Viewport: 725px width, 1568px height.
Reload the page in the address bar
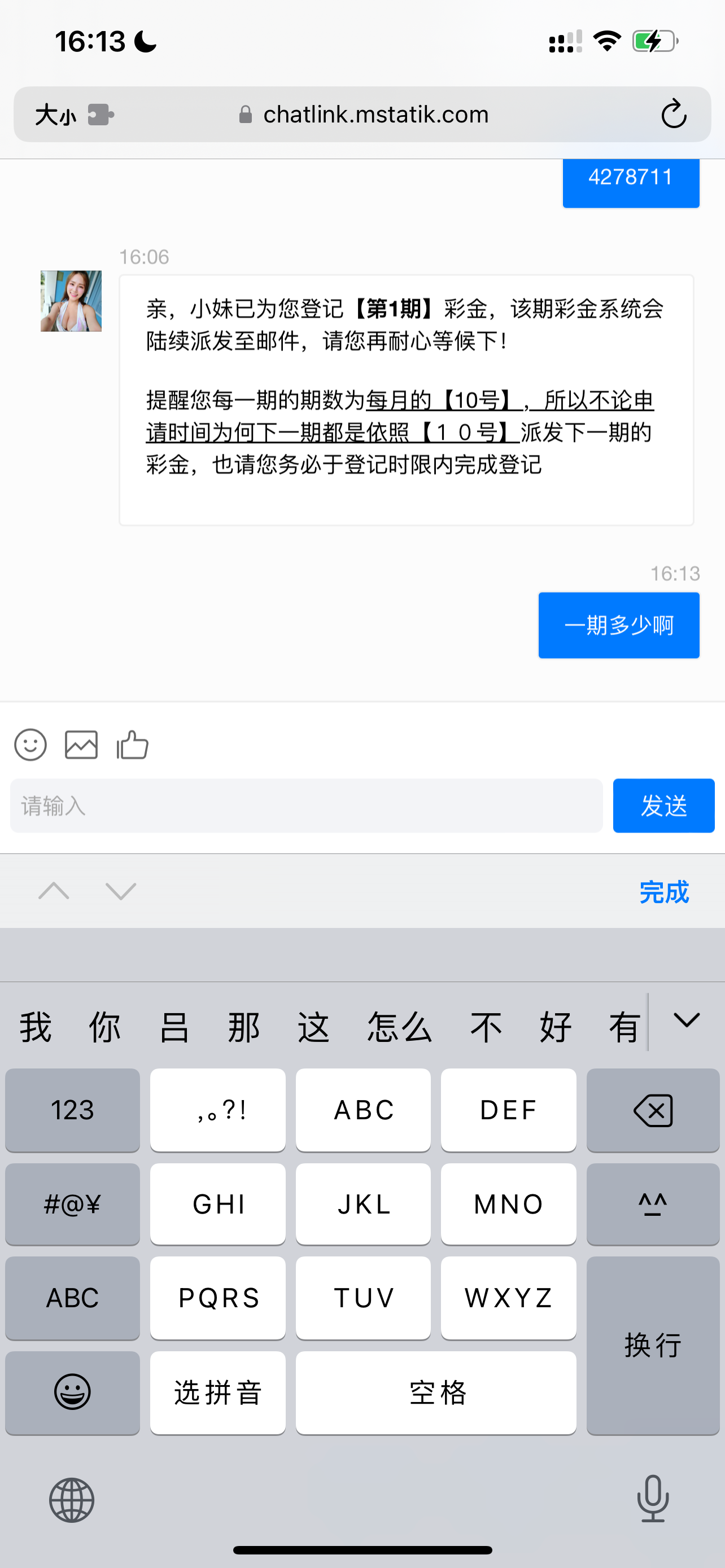pos(673,115)
